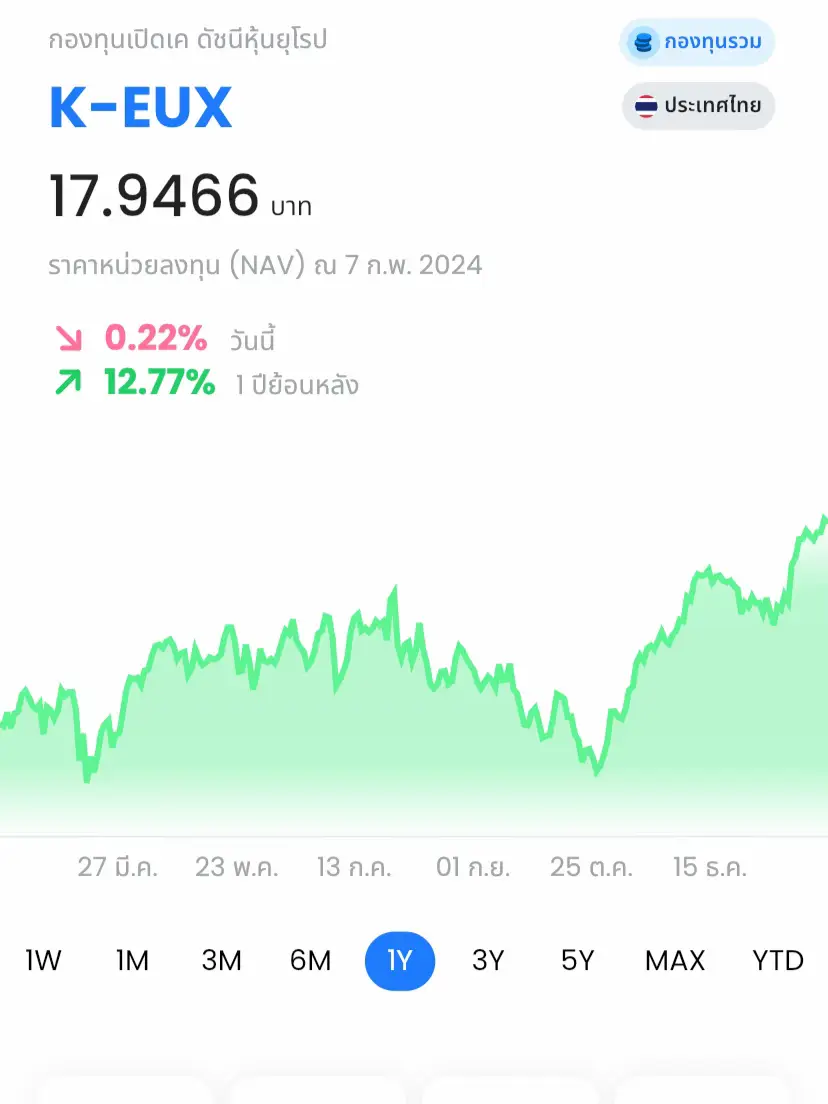Viewport: 828px width, 1104px height.
Task: Switch chart to YTD
Action: (x=778, y=961)
